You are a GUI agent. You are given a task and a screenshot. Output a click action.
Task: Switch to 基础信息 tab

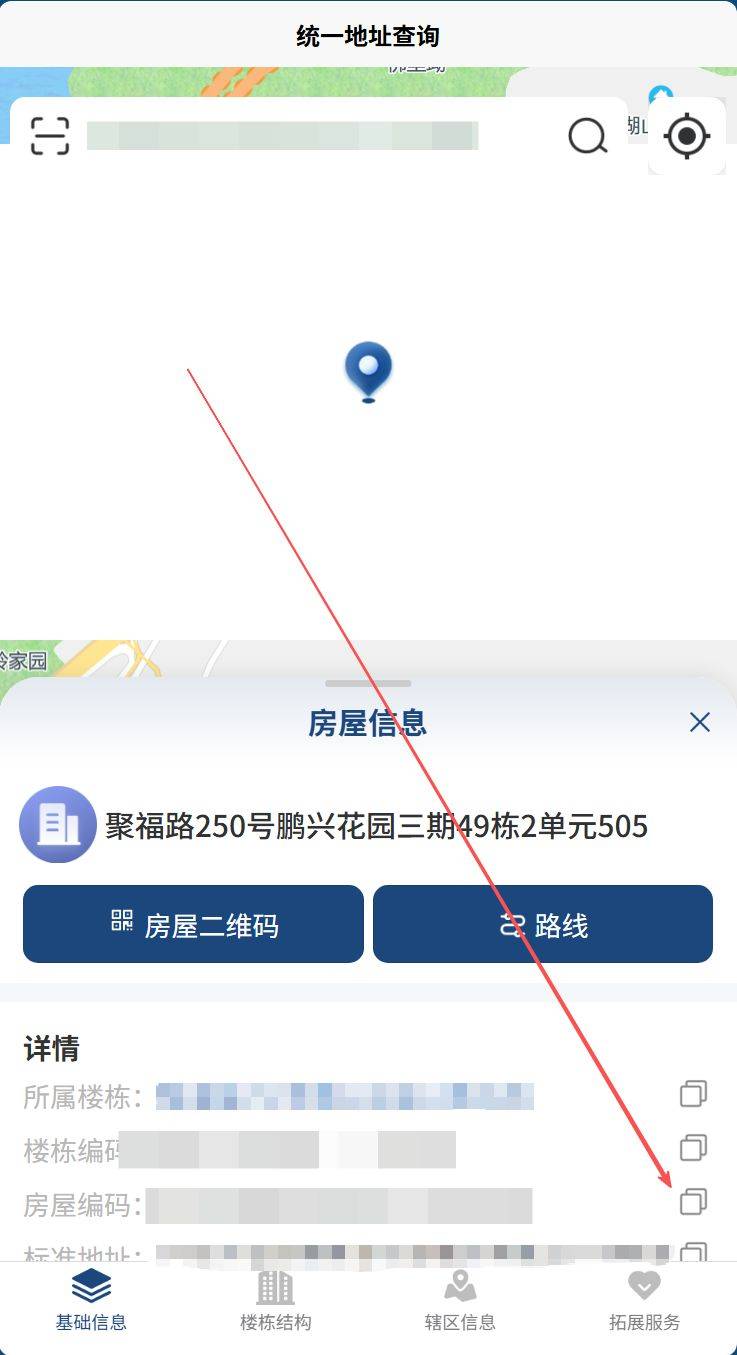point(91,1301)
